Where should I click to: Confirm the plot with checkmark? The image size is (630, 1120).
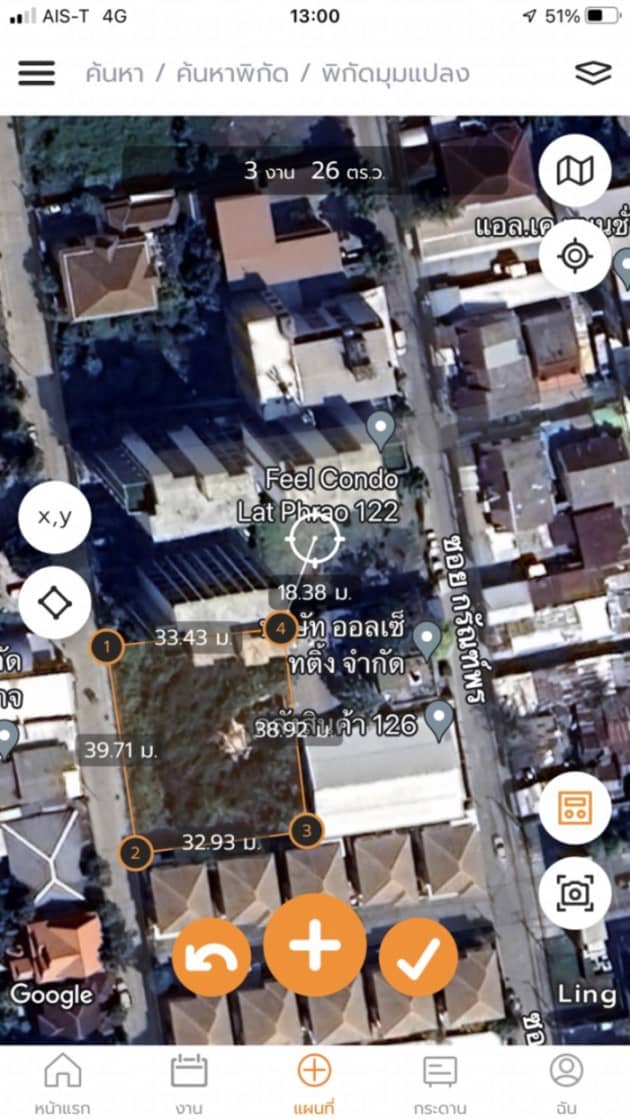419,957
